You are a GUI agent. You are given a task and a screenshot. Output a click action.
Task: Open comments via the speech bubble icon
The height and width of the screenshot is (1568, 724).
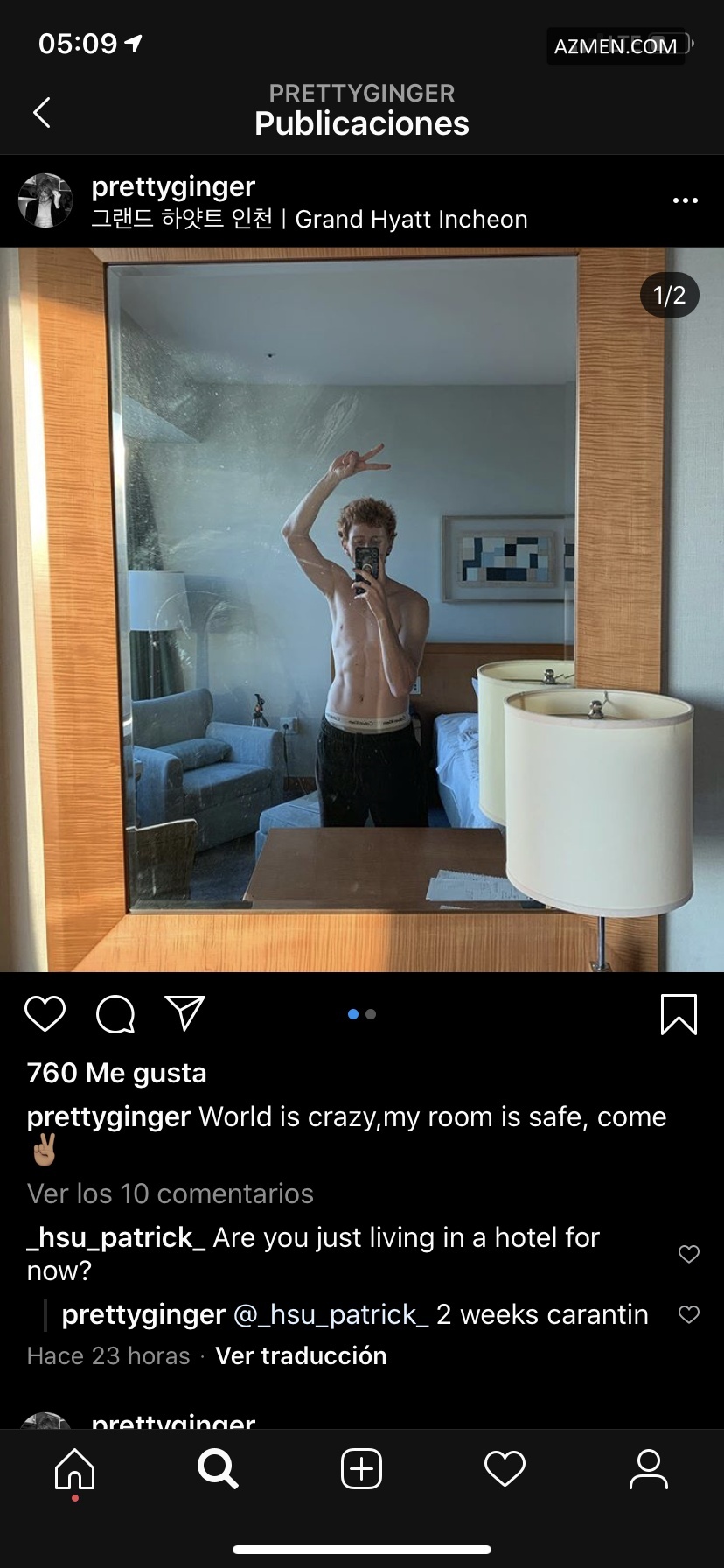point(115,1014)
